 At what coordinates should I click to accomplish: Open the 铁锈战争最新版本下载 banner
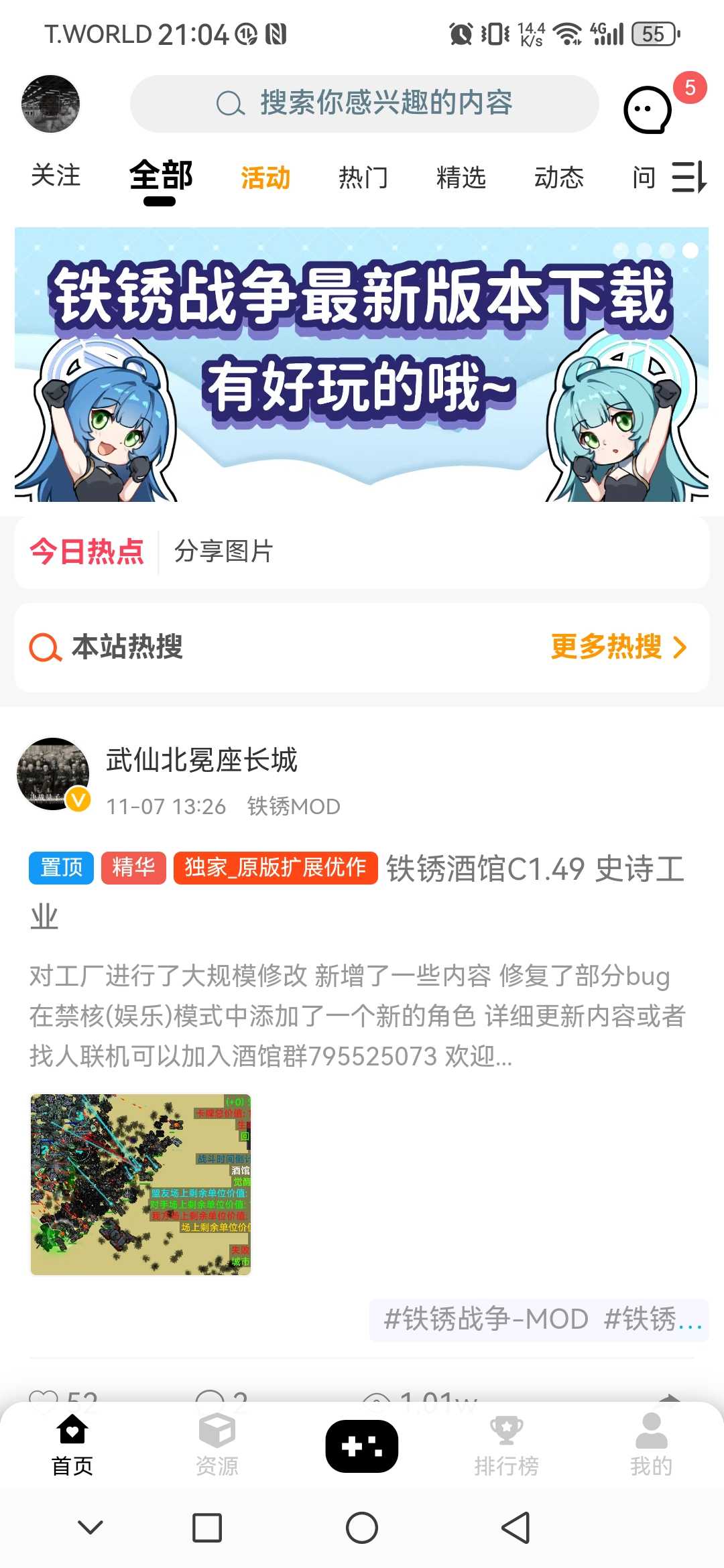362,364
